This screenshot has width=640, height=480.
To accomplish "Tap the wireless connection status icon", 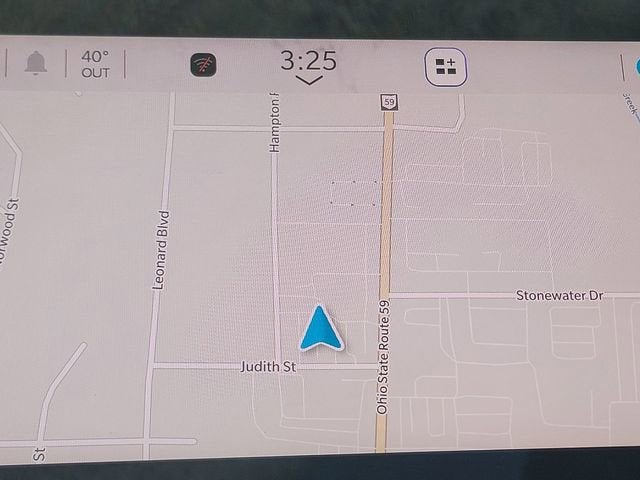I will (204, 66).
